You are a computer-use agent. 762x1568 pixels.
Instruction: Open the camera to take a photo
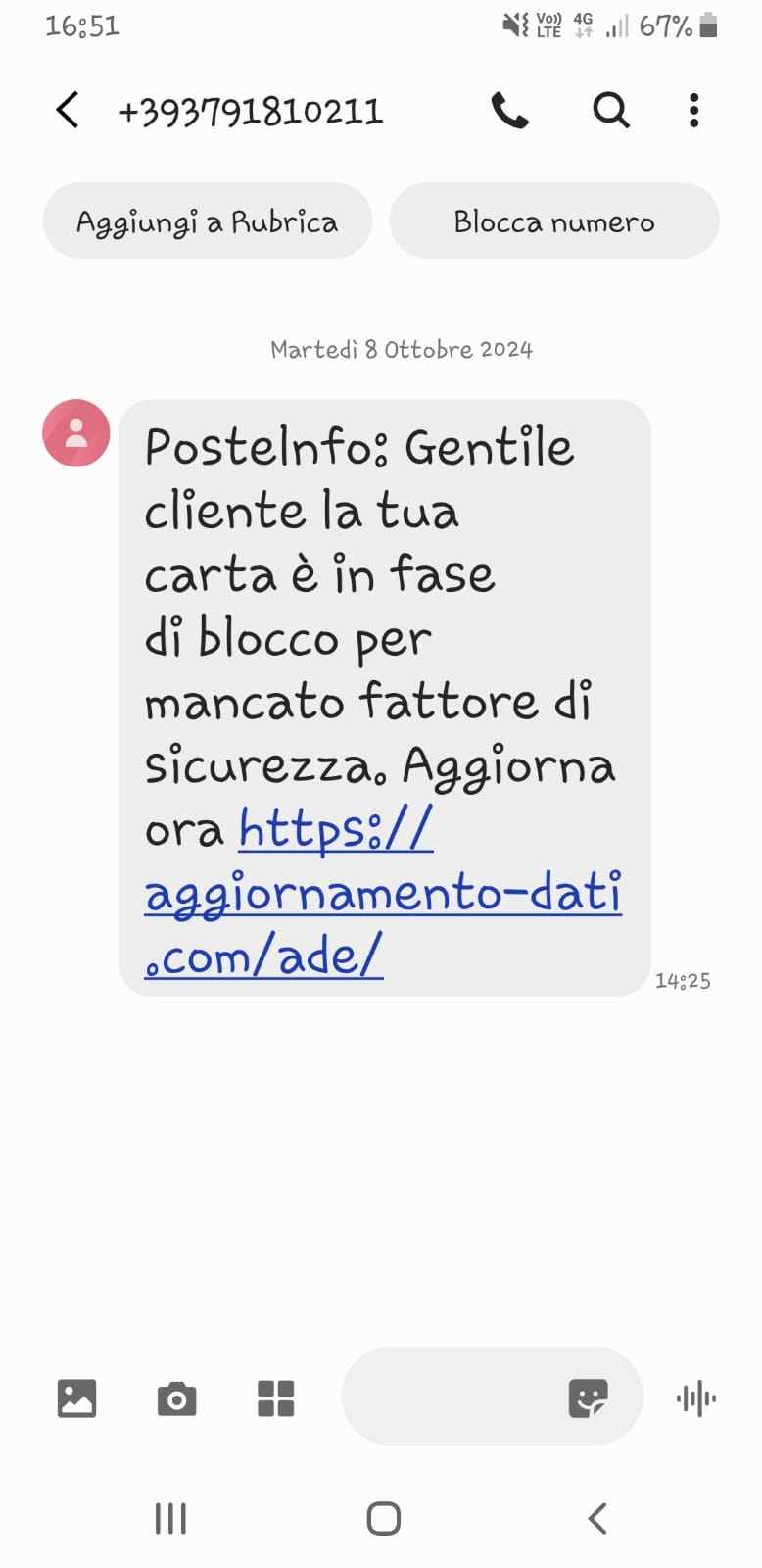[176, 1398]
